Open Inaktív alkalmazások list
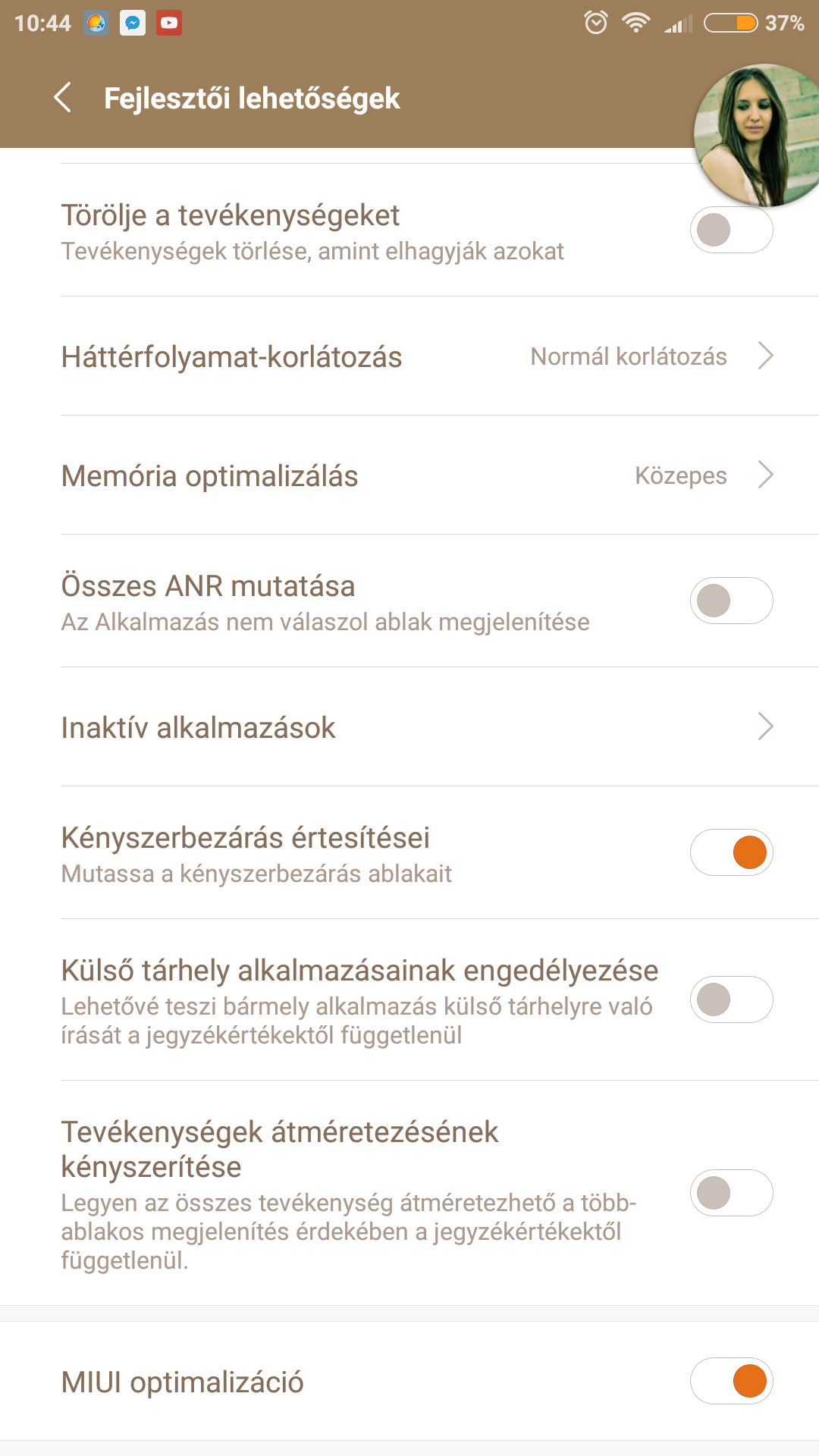 click(417, 727)
